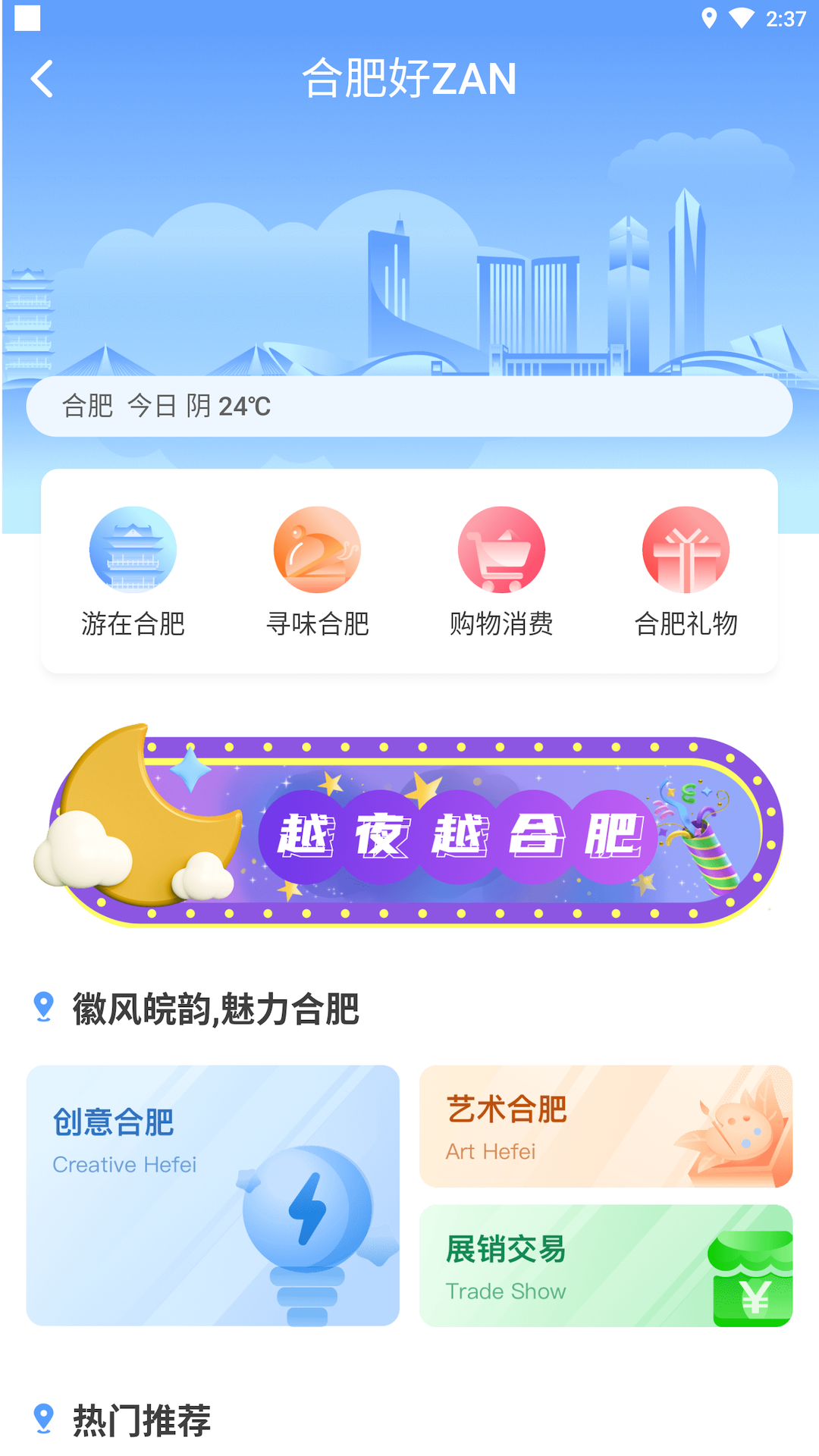This screenshot has height=1456, width=819.
Task: Tap the 寻味合肥 dining icon
Action: 317,551
